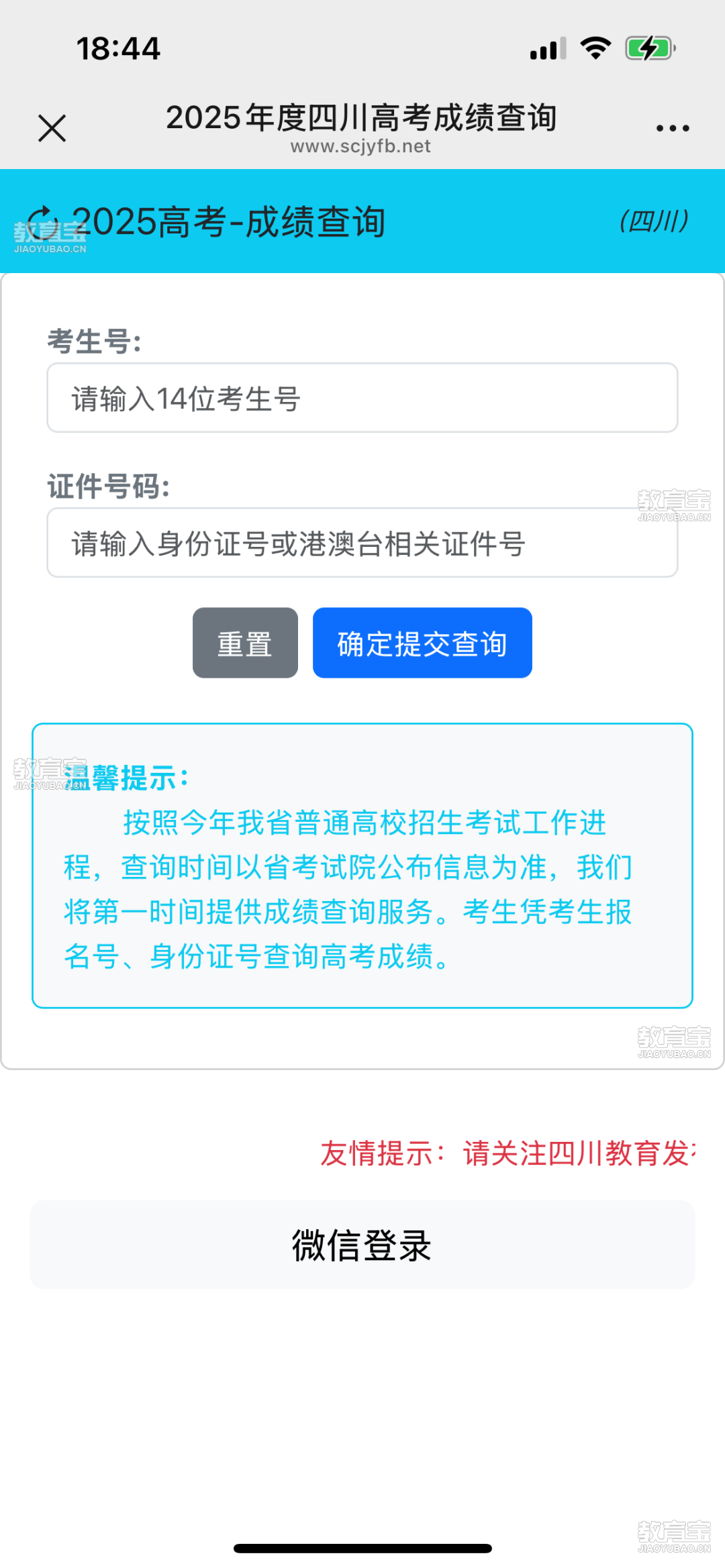725x1568 pixels.
Task: Tap the 微信登录 button
Action: tap(362, 1245)
